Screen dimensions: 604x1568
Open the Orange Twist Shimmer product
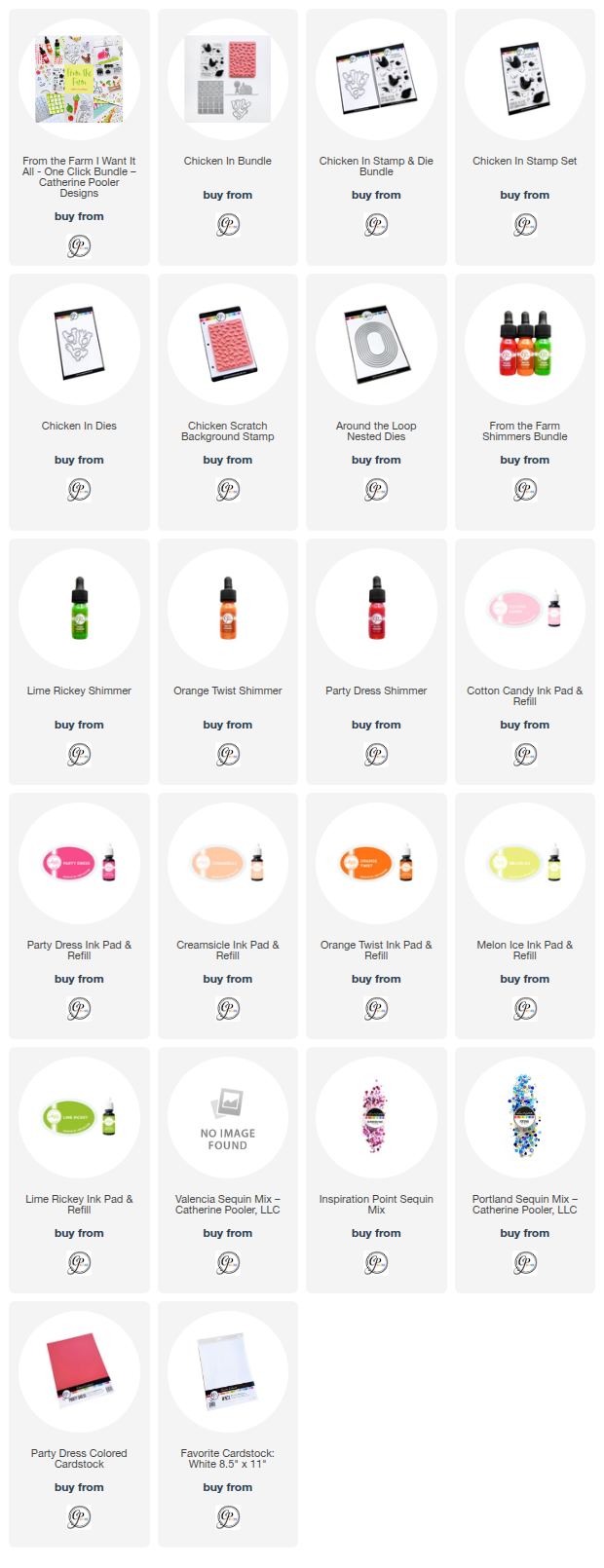click(227, 610)
